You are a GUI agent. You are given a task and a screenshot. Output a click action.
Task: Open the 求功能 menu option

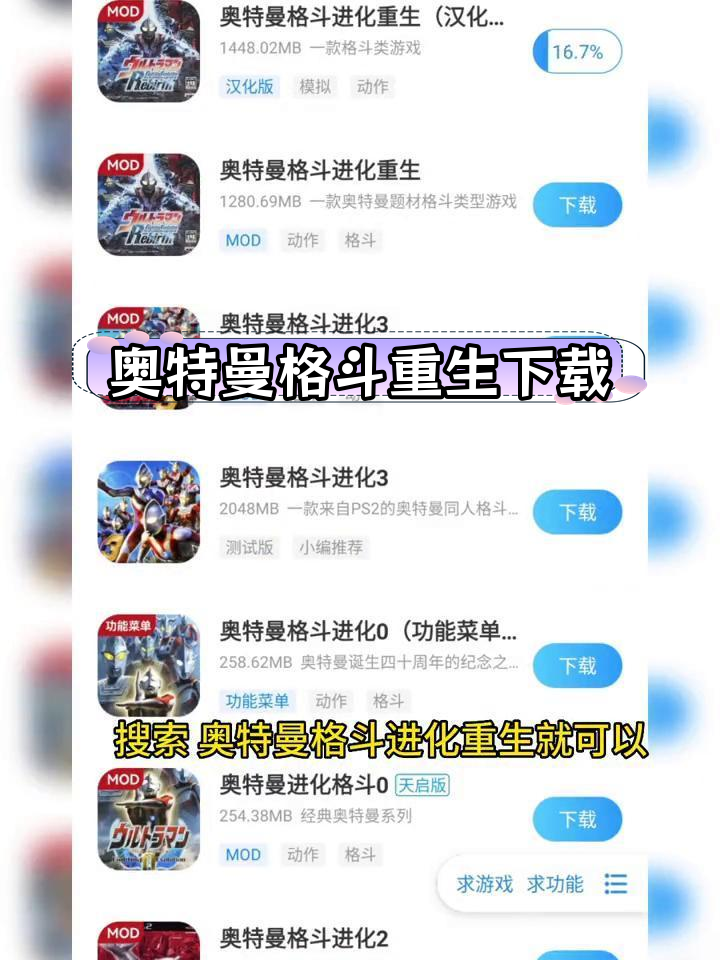(556, 884)
